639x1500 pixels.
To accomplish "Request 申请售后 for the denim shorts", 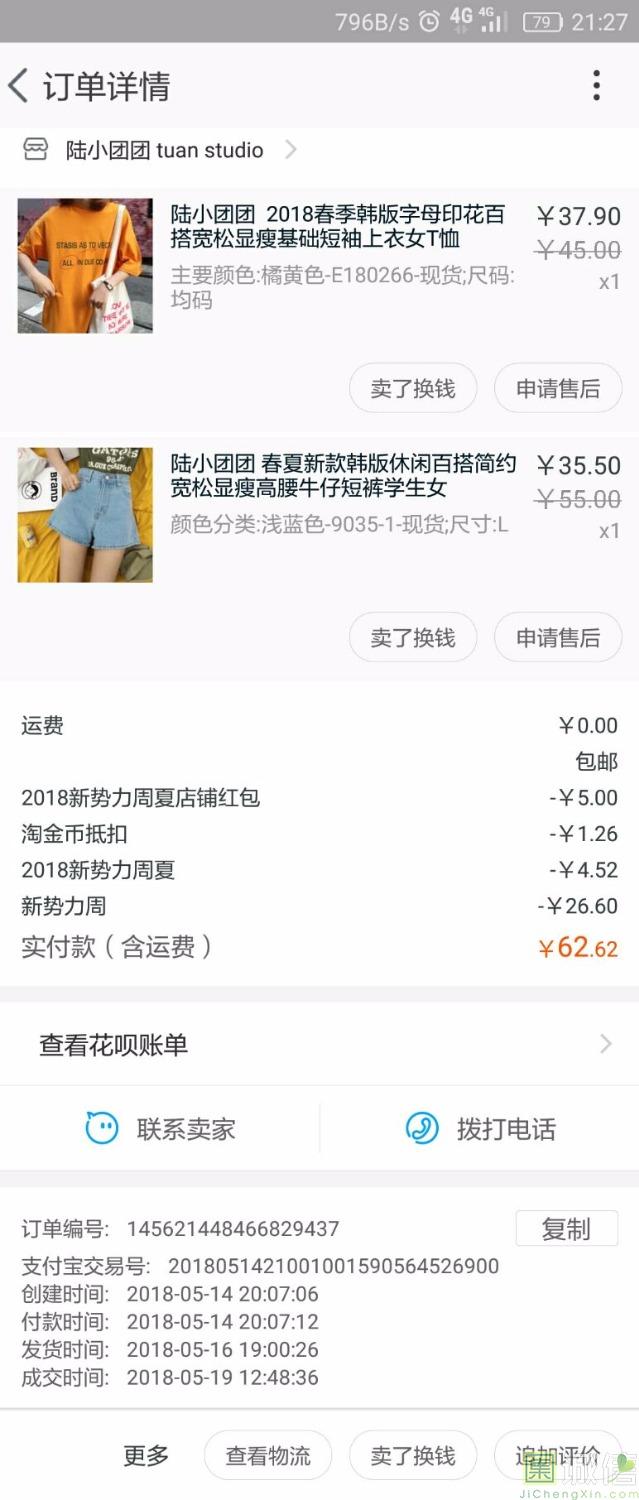I will 558,637.
